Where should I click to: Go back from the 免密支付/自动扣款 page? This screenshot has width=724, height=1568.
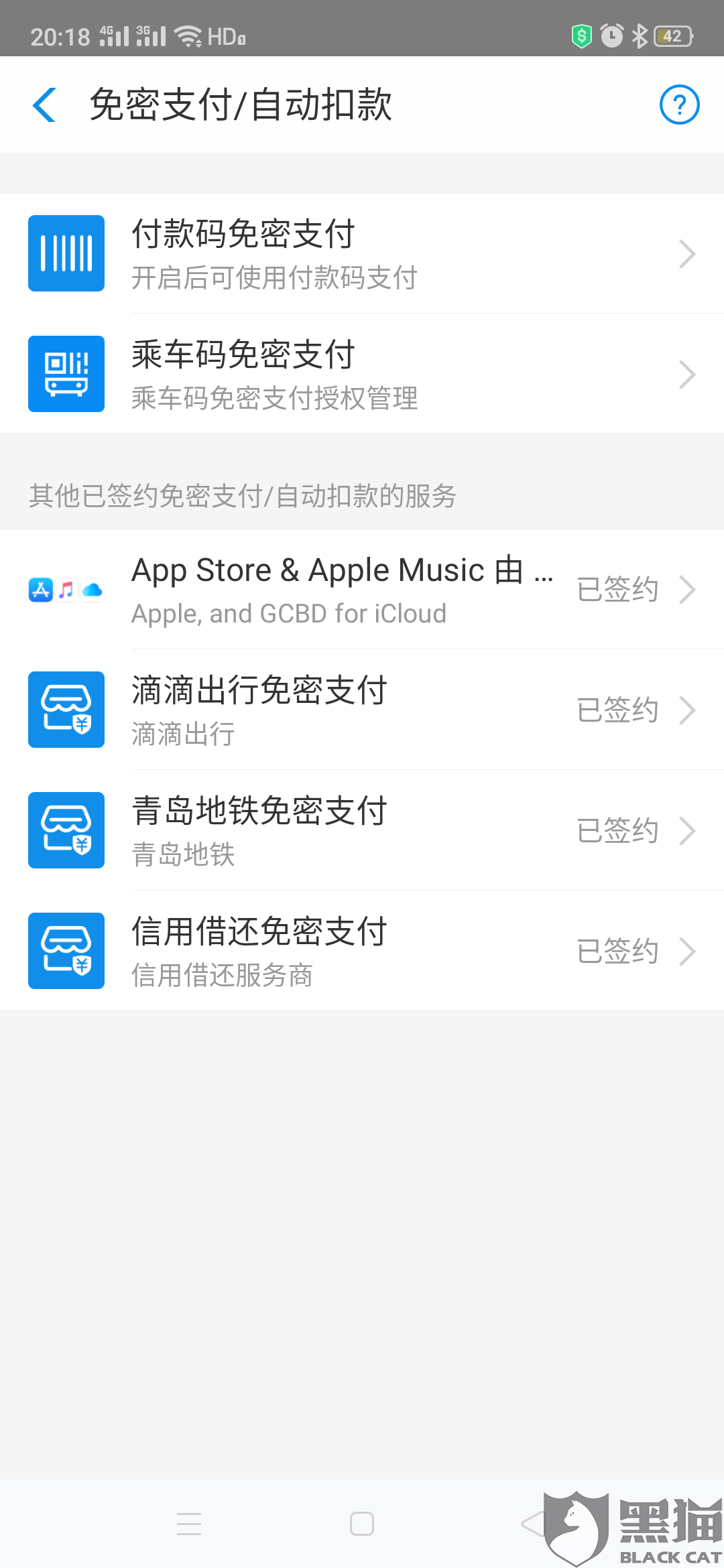44,105
